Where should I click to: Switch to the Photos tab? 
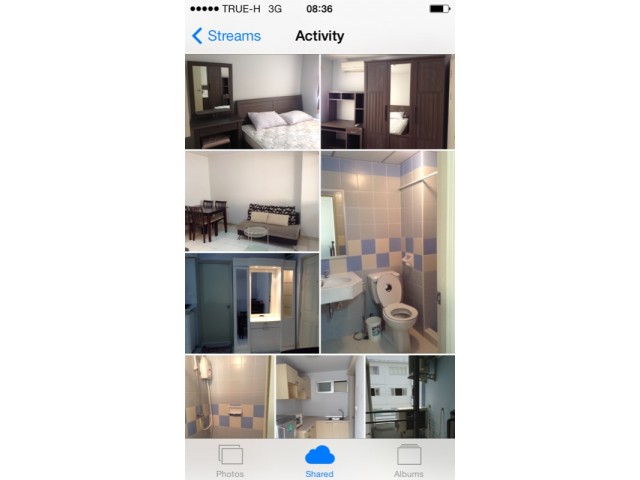[230, 460]
